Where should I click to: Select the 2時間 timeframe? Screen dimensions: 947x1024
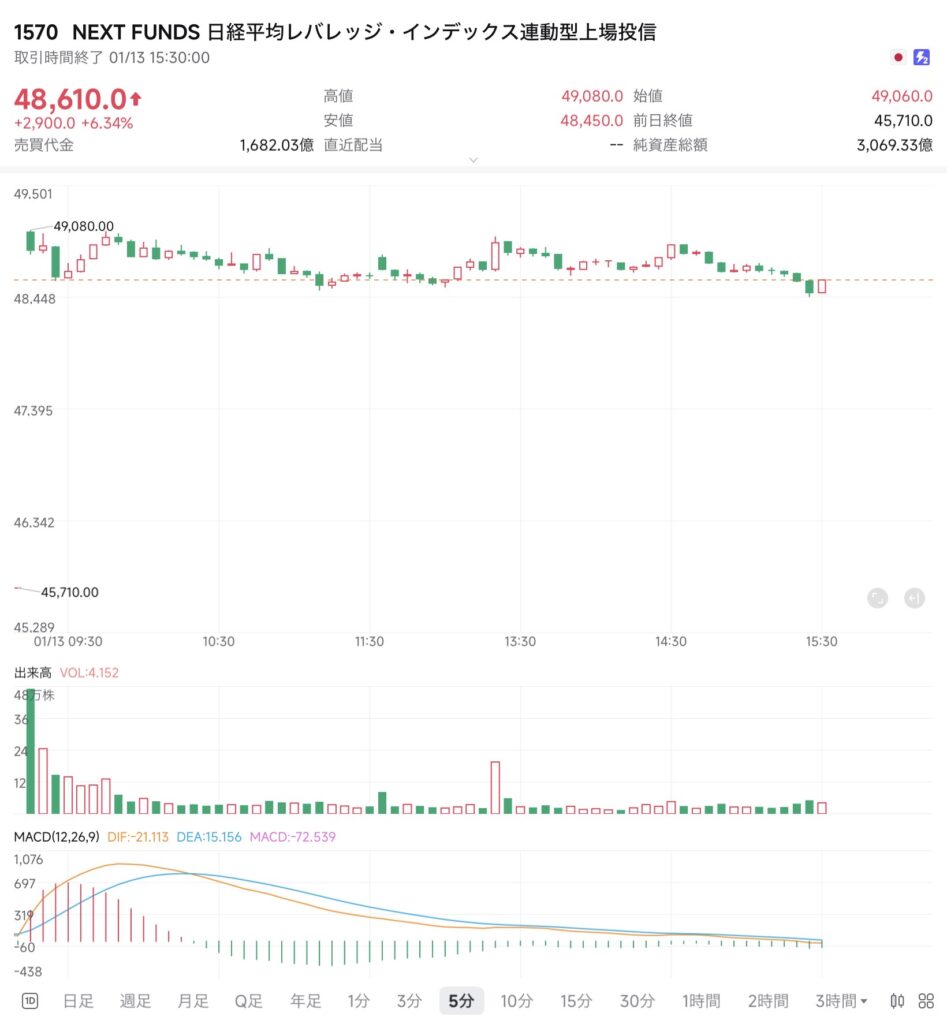point(768,1001)
